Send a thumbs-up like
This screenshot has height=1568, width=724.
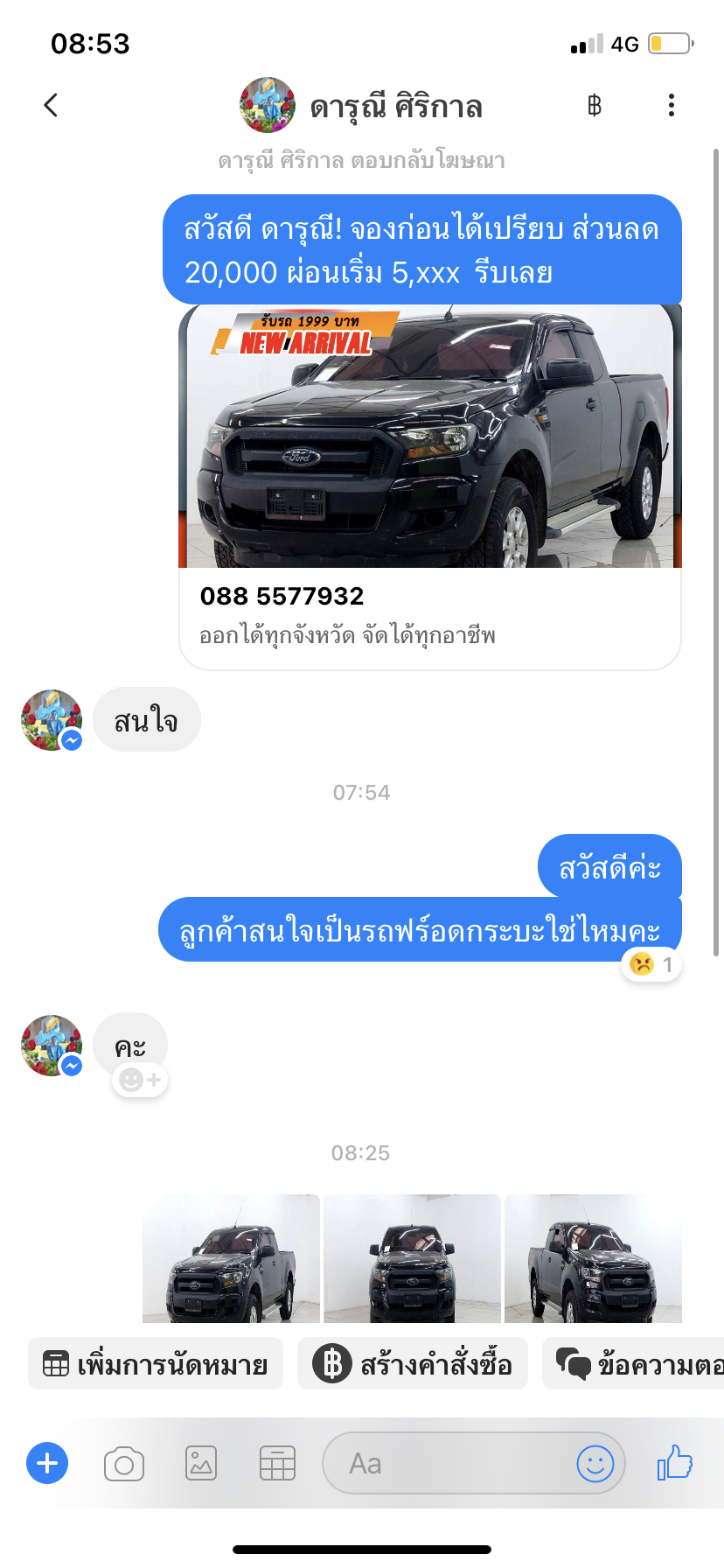(675, 1462)
